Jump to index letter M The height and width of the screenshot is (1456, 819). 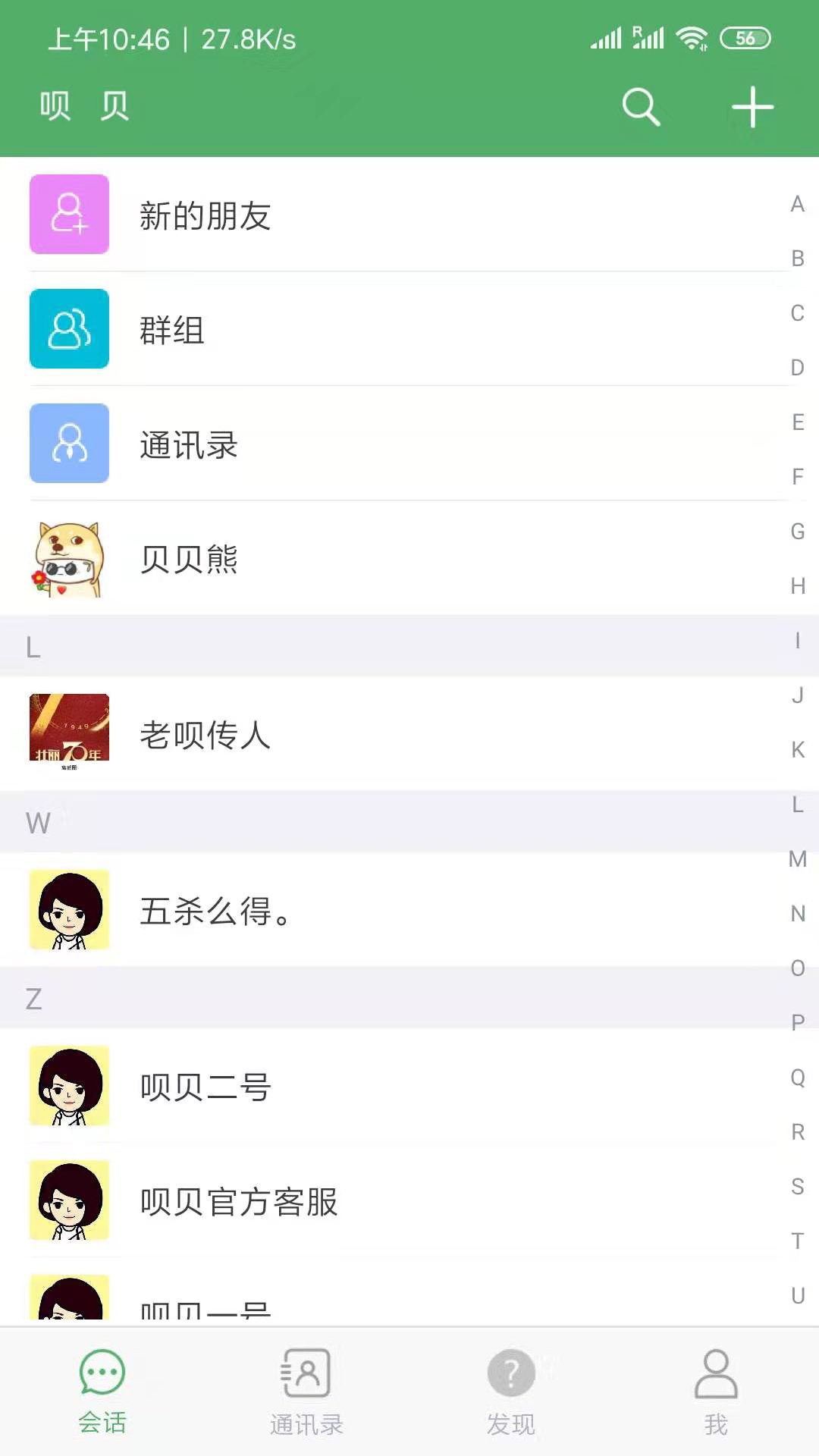pos(797,859)
